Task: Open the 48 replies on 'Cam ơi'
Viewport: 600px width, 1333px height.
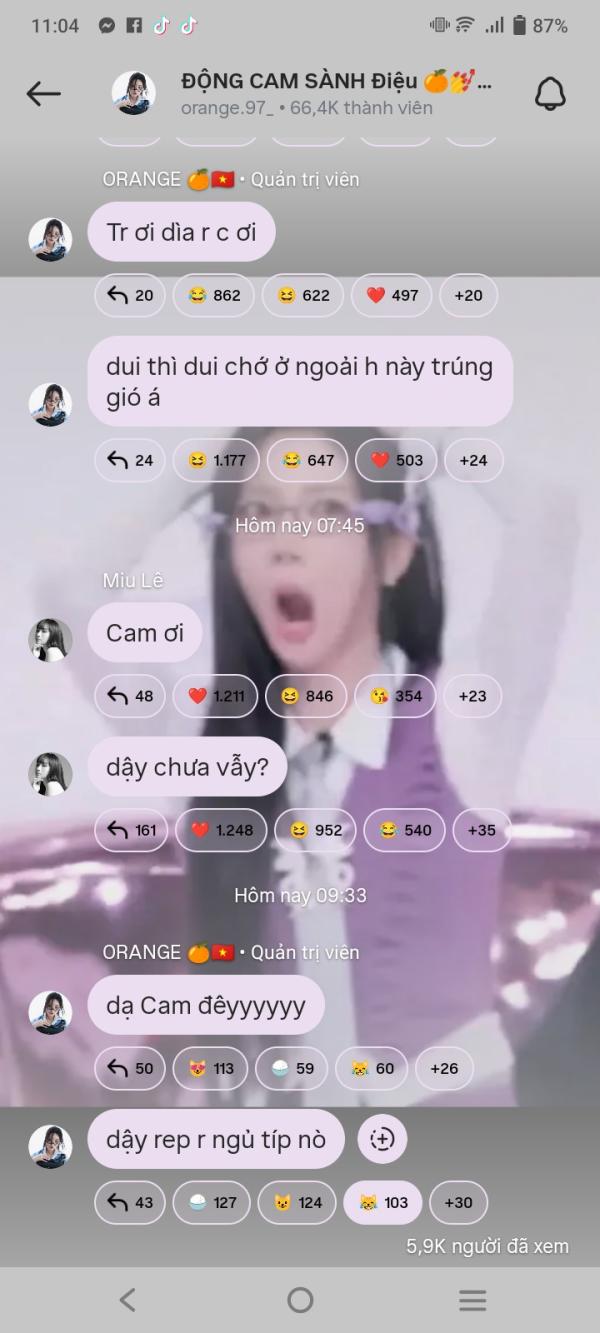Action: 130,696
